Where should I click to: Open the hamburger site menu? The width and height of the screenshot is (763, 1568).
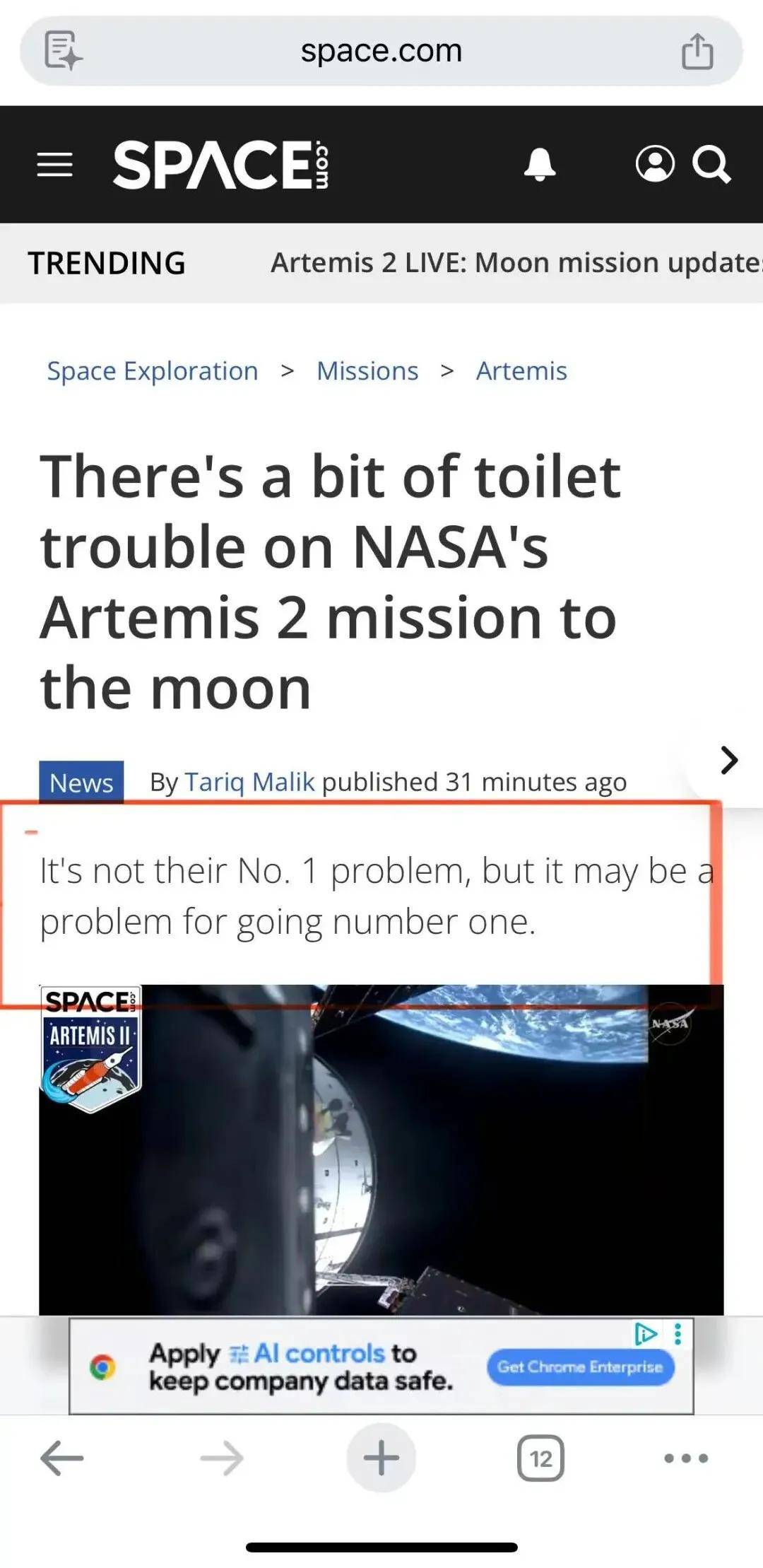55,165
